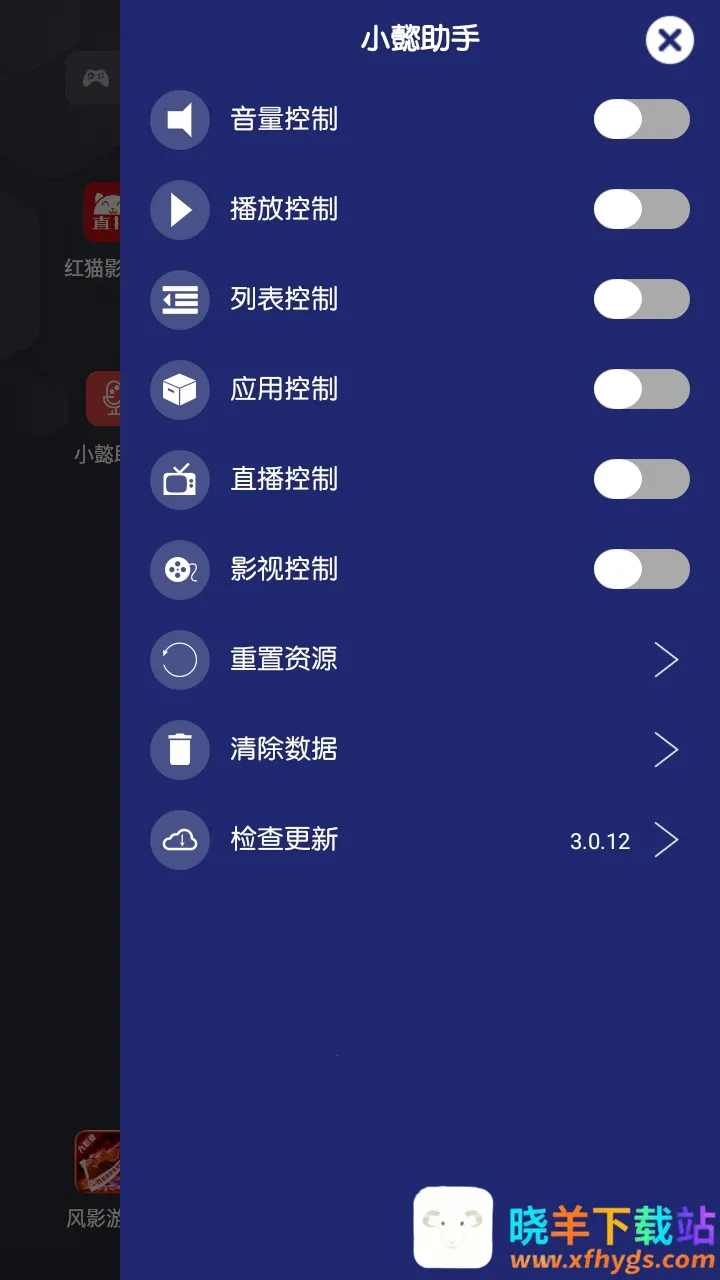
Task: Toggle the 列表控制 switch
Action: pos(641,300)
